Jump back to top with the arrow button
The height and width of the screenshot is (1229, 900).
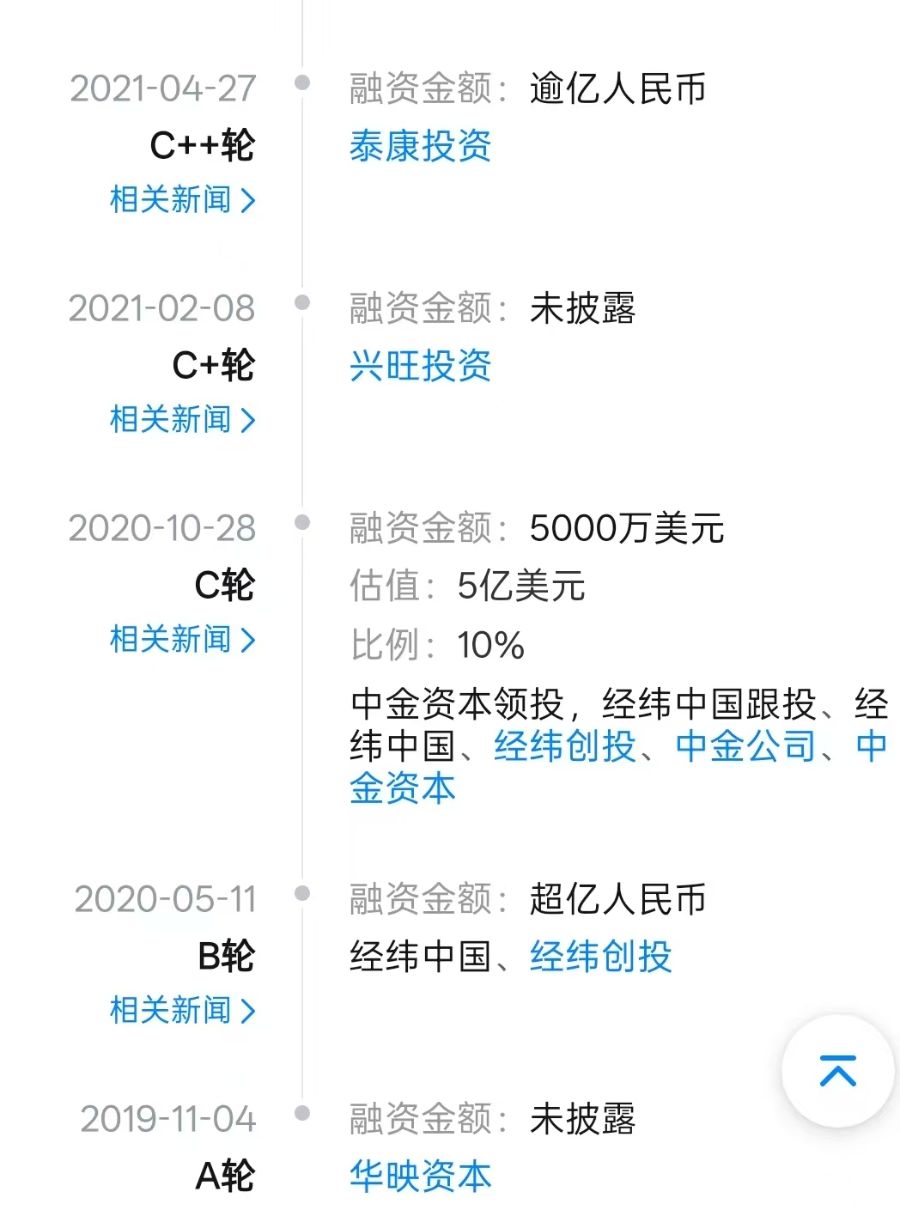pos(838,1071)
